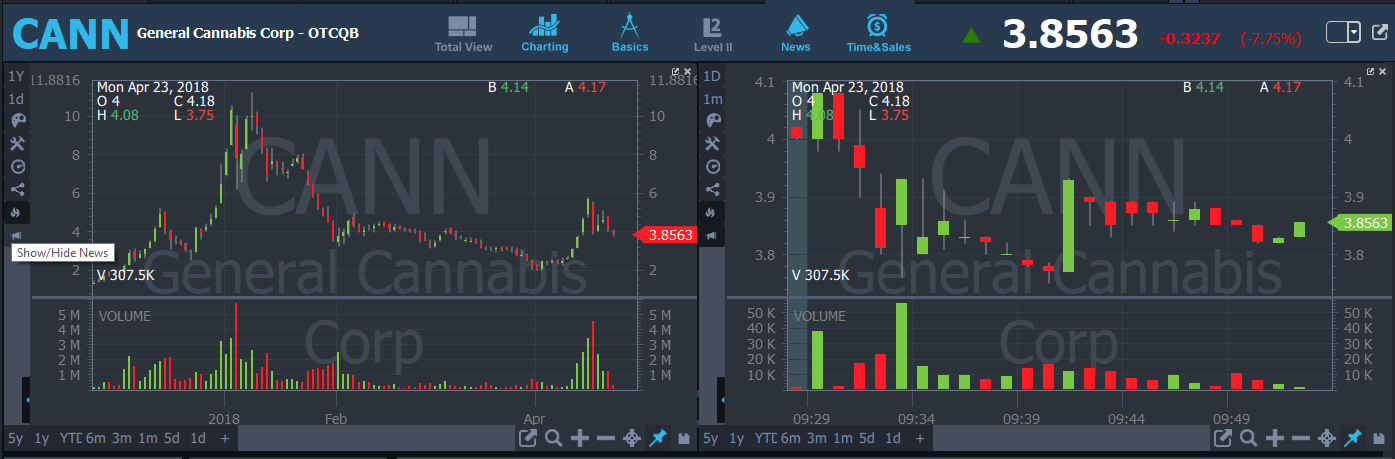
Task: Zoom in with plus icon under left chart
Action: point(580,438)
